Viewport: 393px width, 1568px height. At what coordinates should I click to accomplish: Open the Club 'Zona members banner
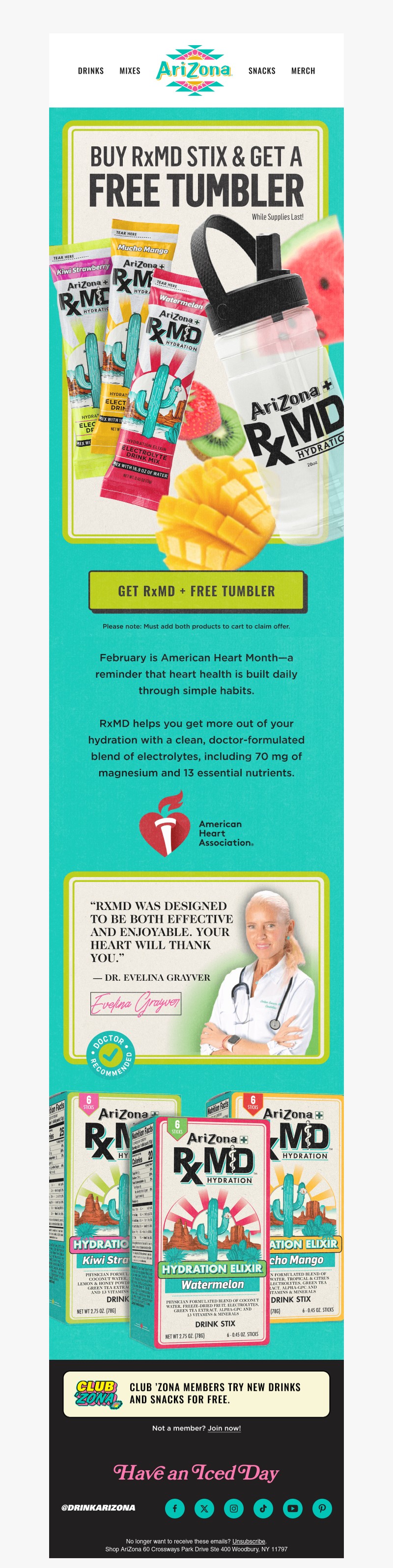[196, 1393]
